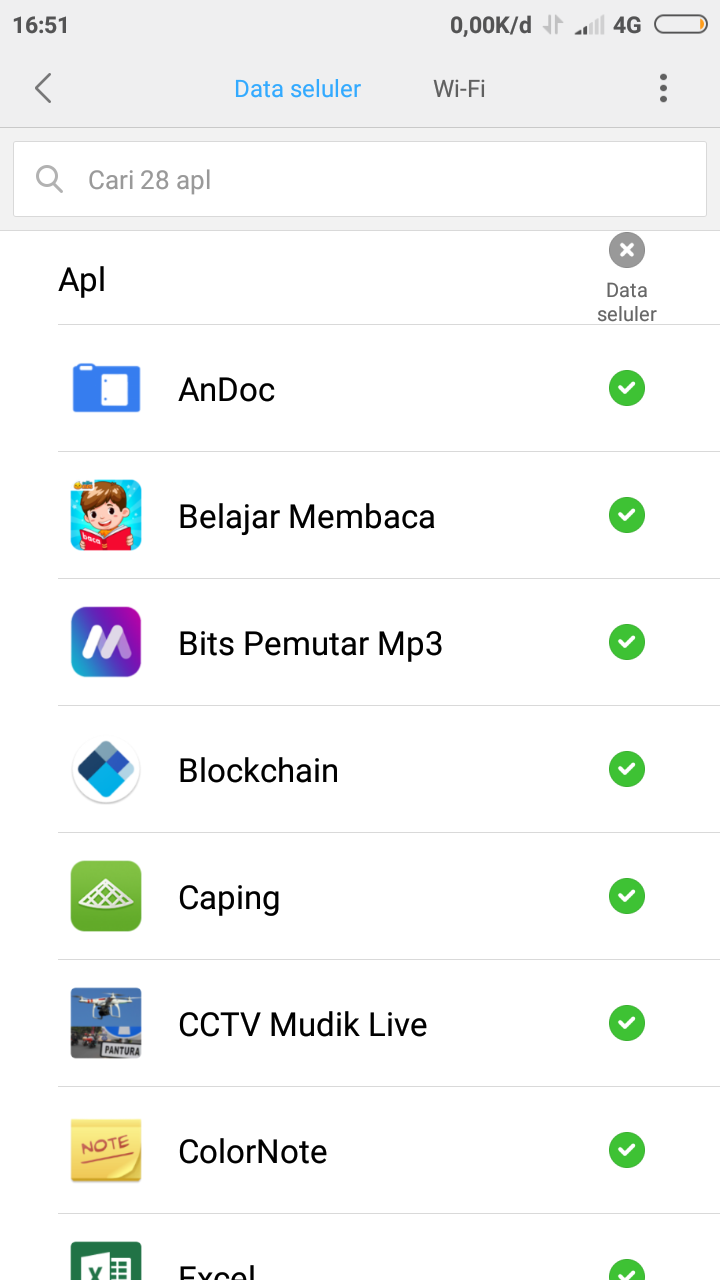This screenshot has height=1280, width=720.
Task: Toggle the Caping data checkbox
Action: (x=627, y=896)
